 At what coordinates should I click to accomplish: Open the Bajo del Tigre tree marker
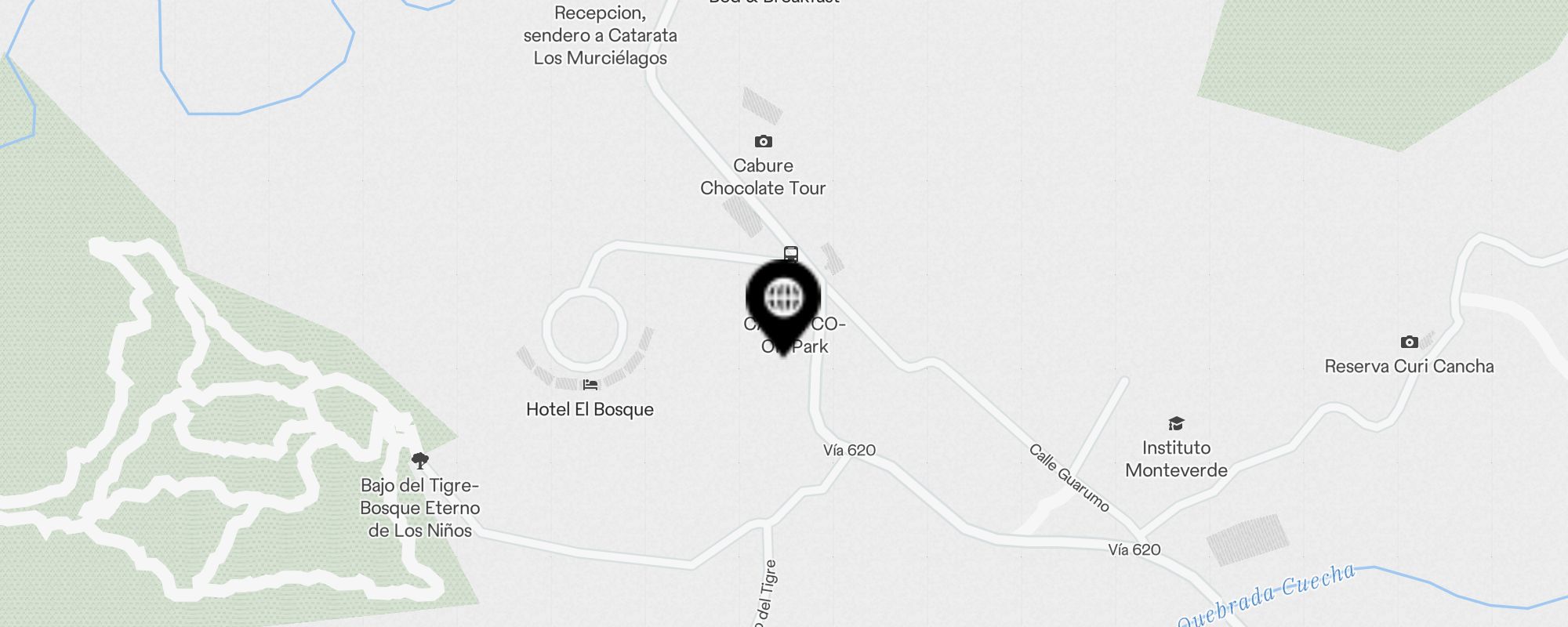[x=420, y=460]
